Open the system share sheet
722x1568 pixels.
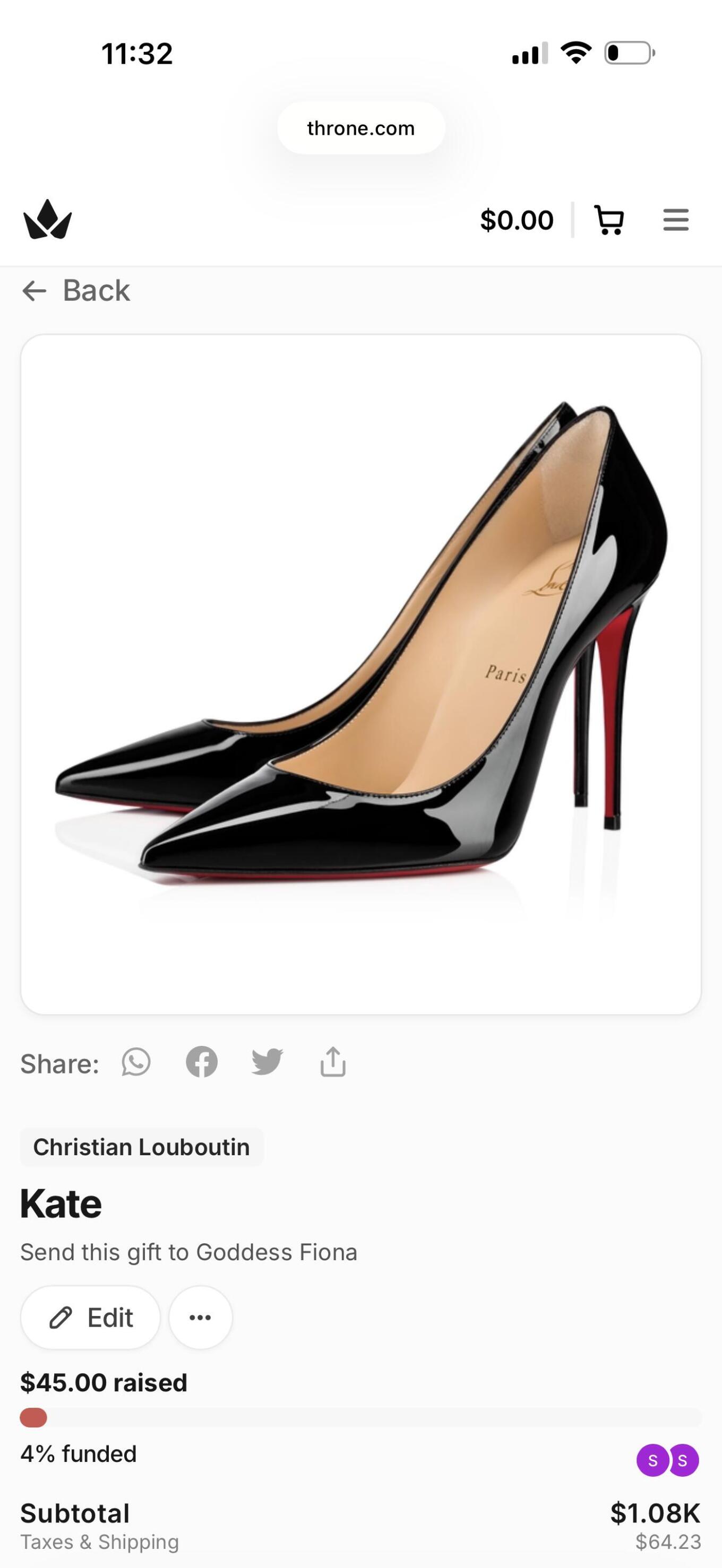click(333, 1062)
